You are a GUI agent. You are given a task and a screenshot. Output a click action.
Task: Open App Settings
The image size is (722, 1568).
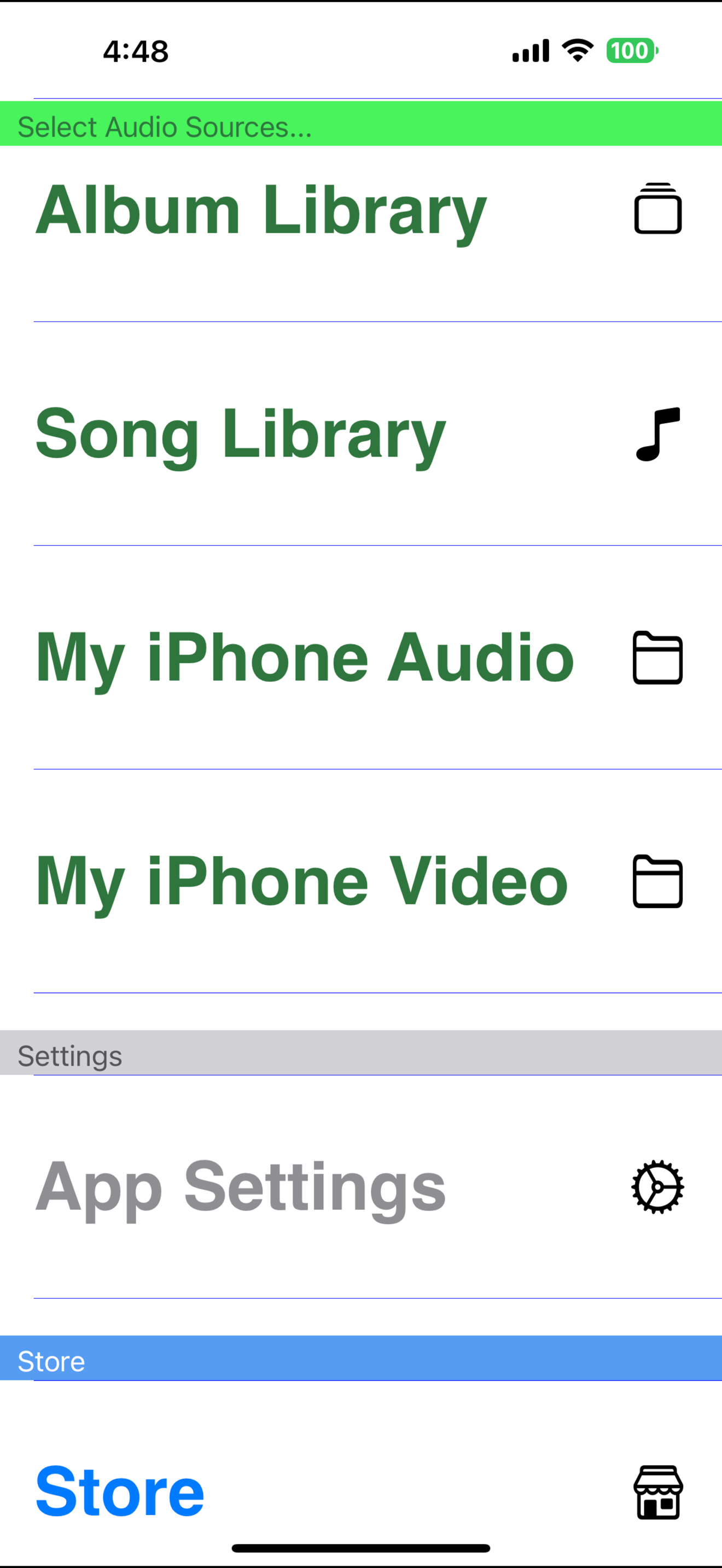(x=241, y=1187)
